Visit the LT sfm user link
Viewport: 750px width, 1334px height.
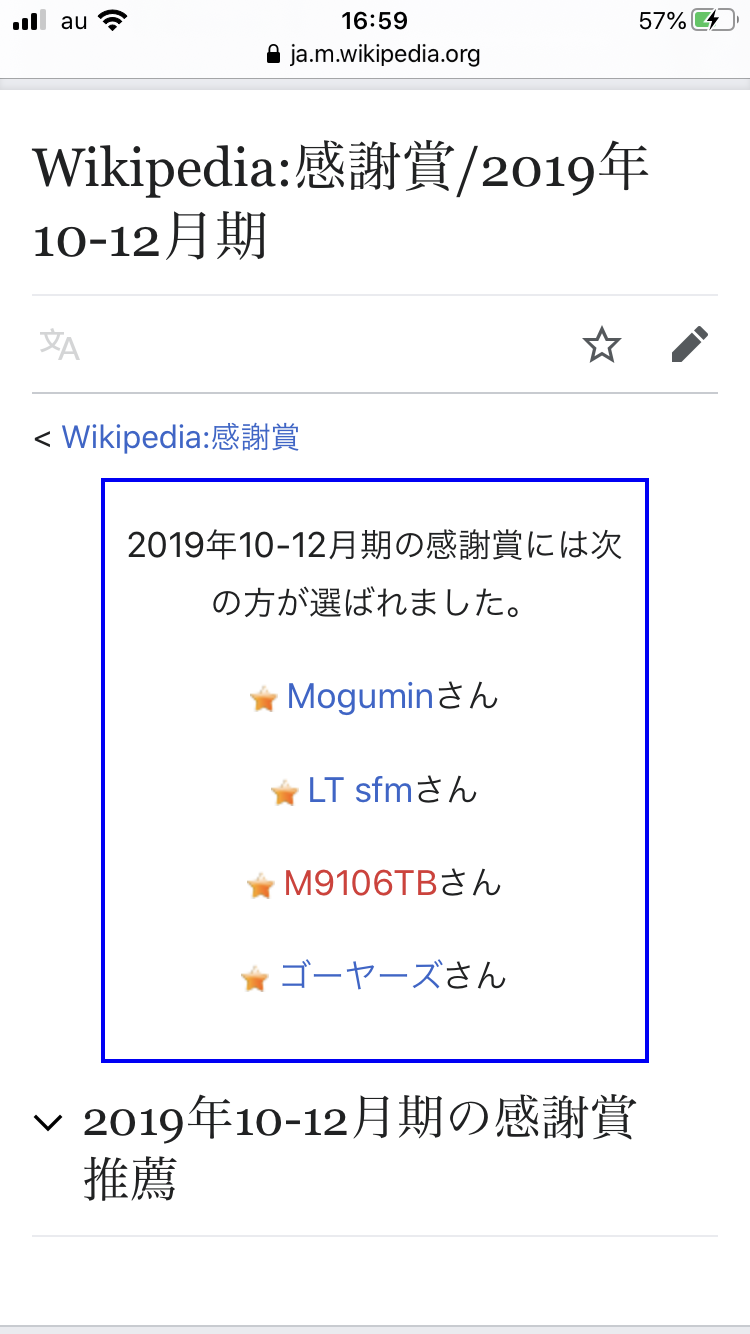[360, 790]
